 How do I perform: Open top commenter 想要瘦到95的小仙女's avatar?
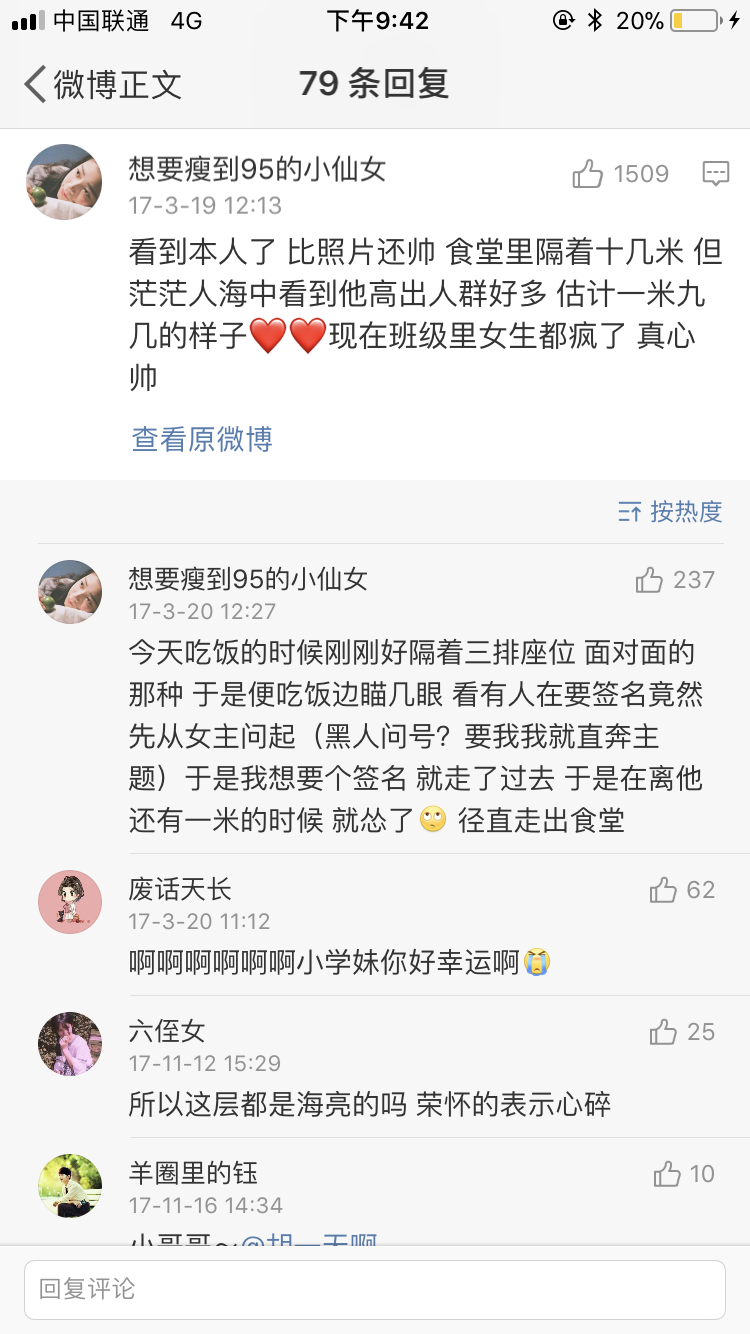click(x=64, y=182)
